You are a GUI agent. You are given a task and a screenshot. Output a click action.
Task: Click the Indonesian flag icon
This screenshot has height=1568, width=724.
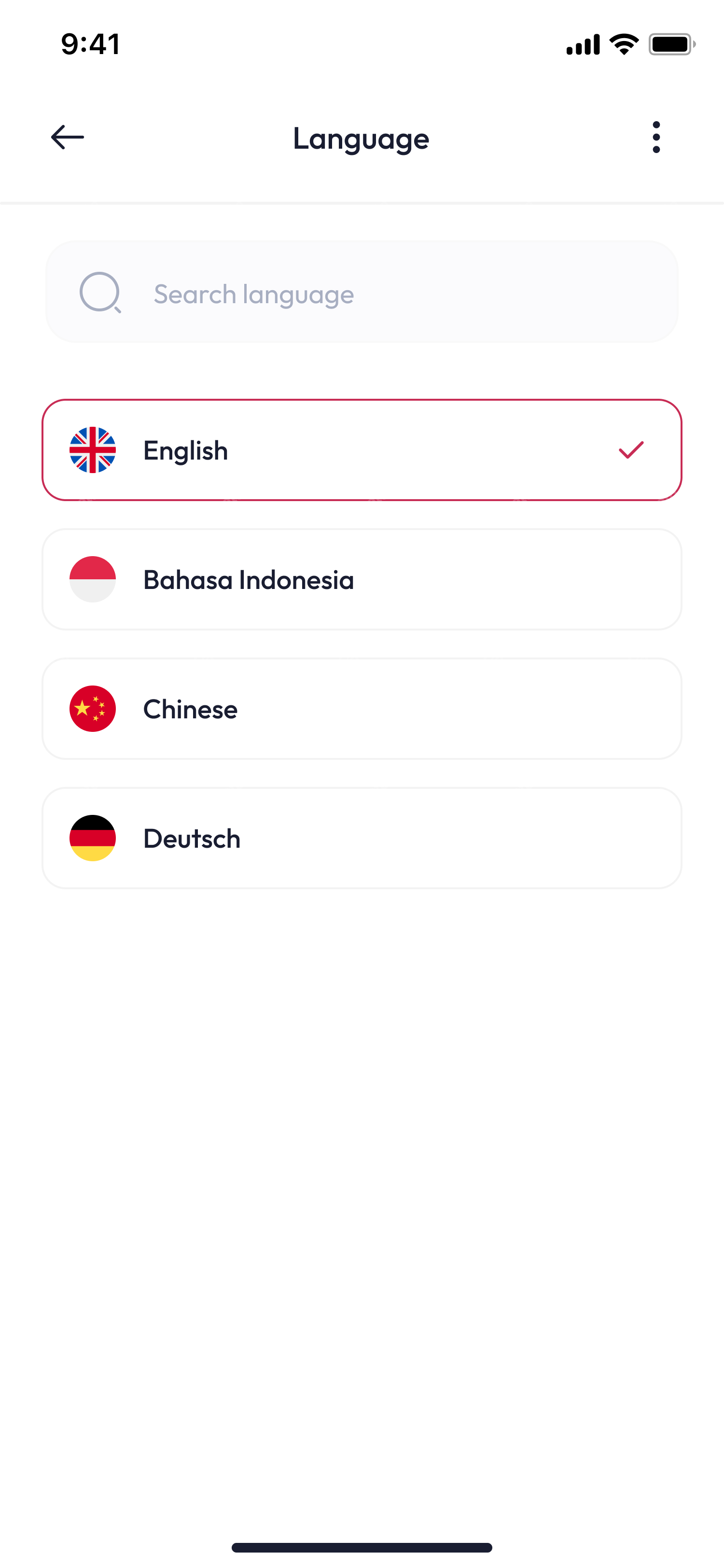pyautogui.click(x=93, y=579)
